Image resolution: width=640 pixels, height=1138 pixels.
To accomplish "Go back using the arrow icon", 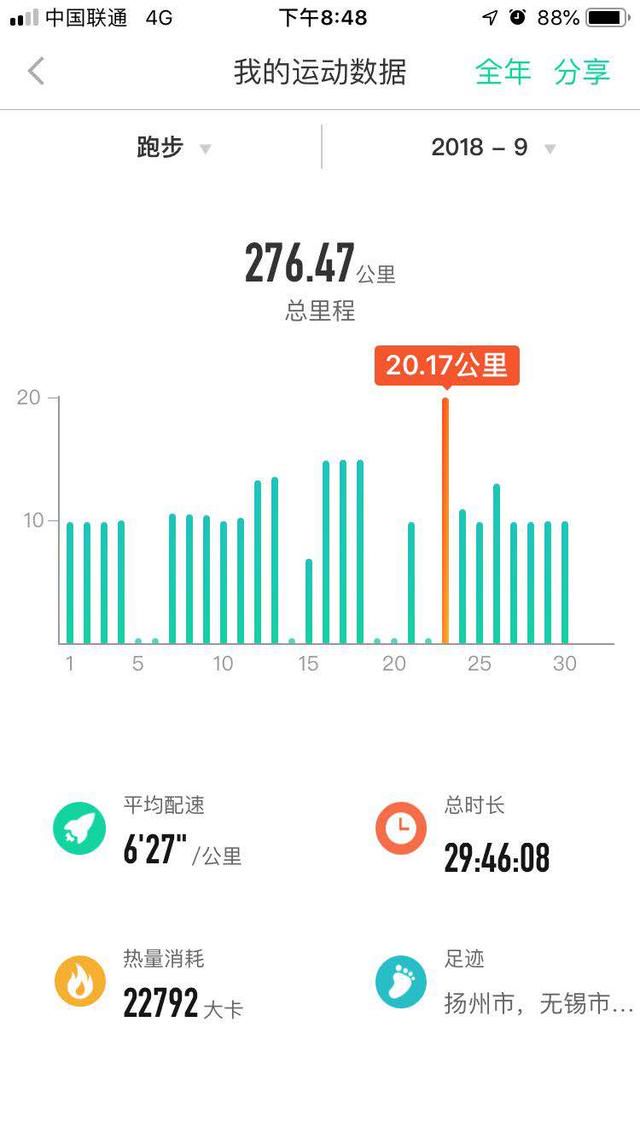I will click(37, 72).
